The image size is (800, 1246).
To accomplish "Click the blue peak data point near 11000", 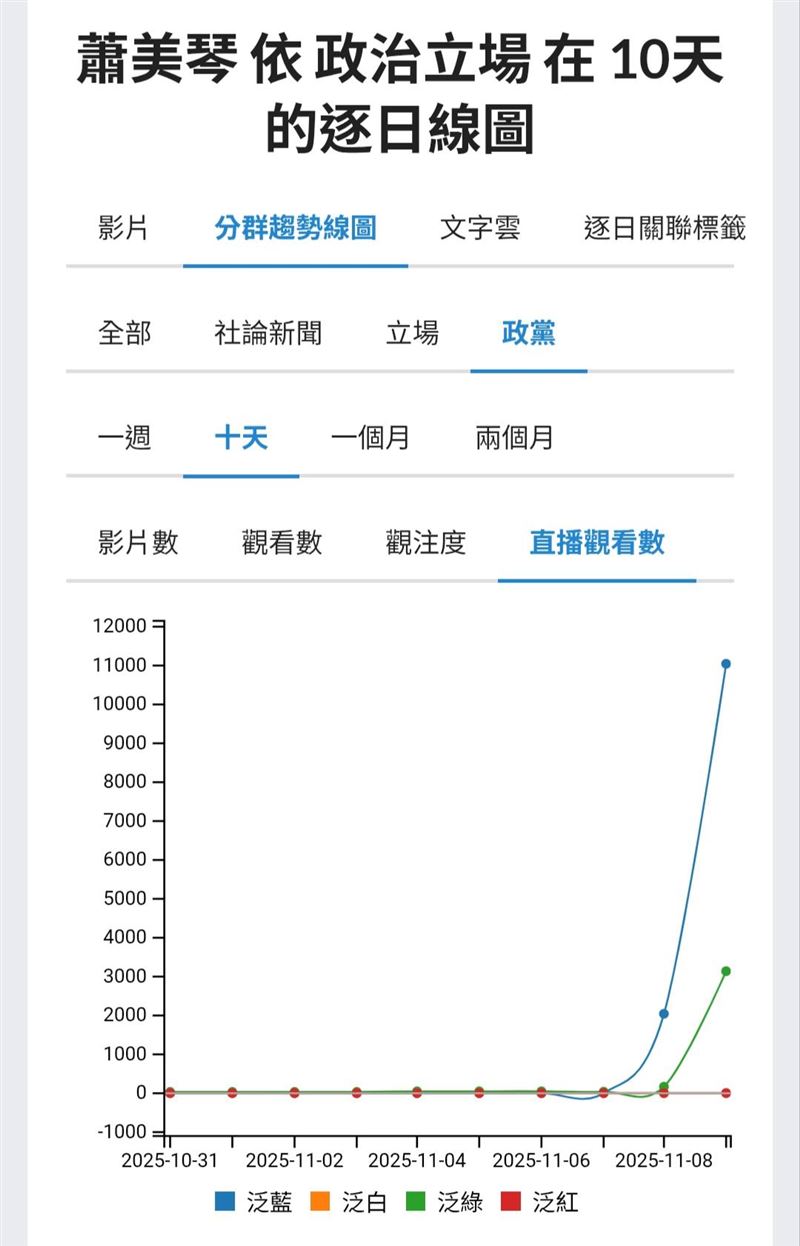I will [x=727, y=662].
